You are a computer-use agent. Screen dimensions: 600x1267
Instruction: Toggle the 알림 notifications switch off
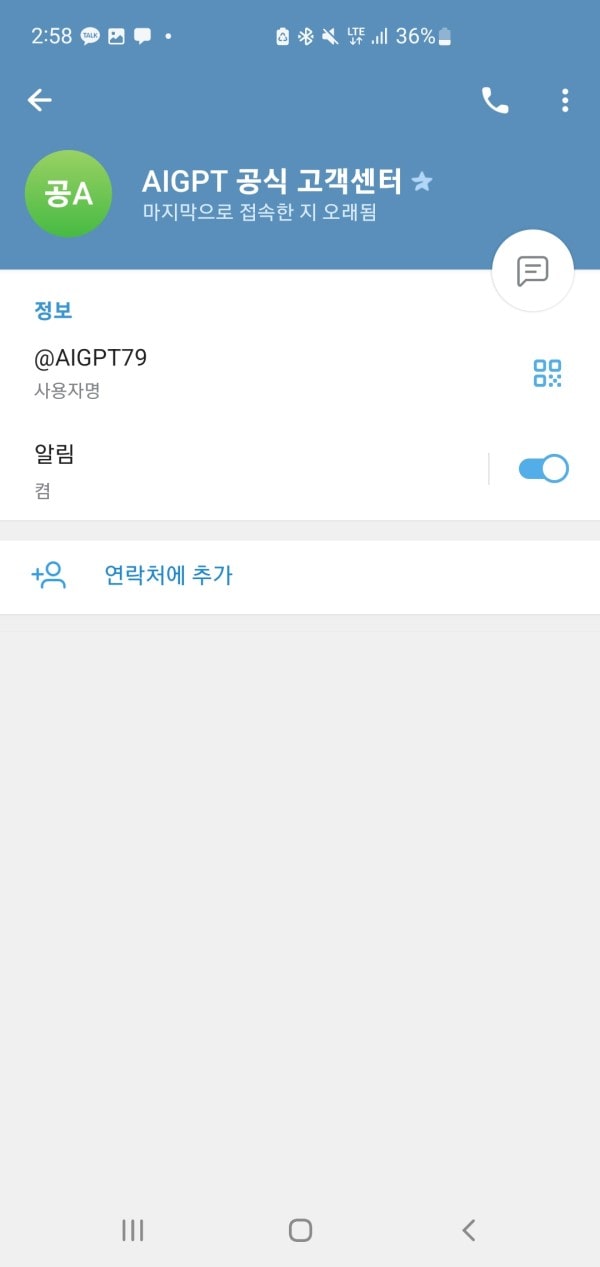click(x=543, y=468)
